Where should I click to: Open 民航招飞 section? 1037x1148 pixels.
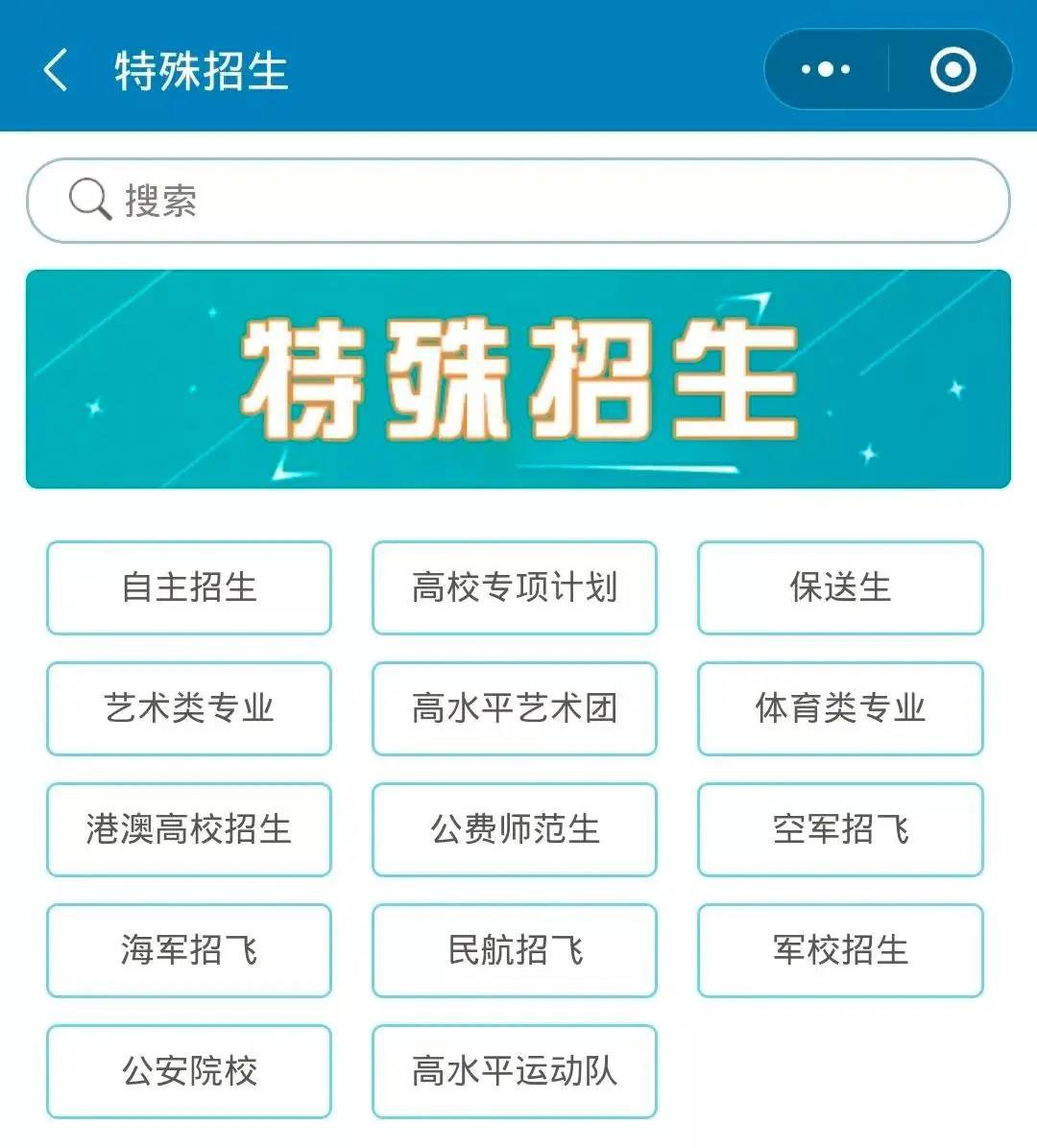tap(515, 950)
